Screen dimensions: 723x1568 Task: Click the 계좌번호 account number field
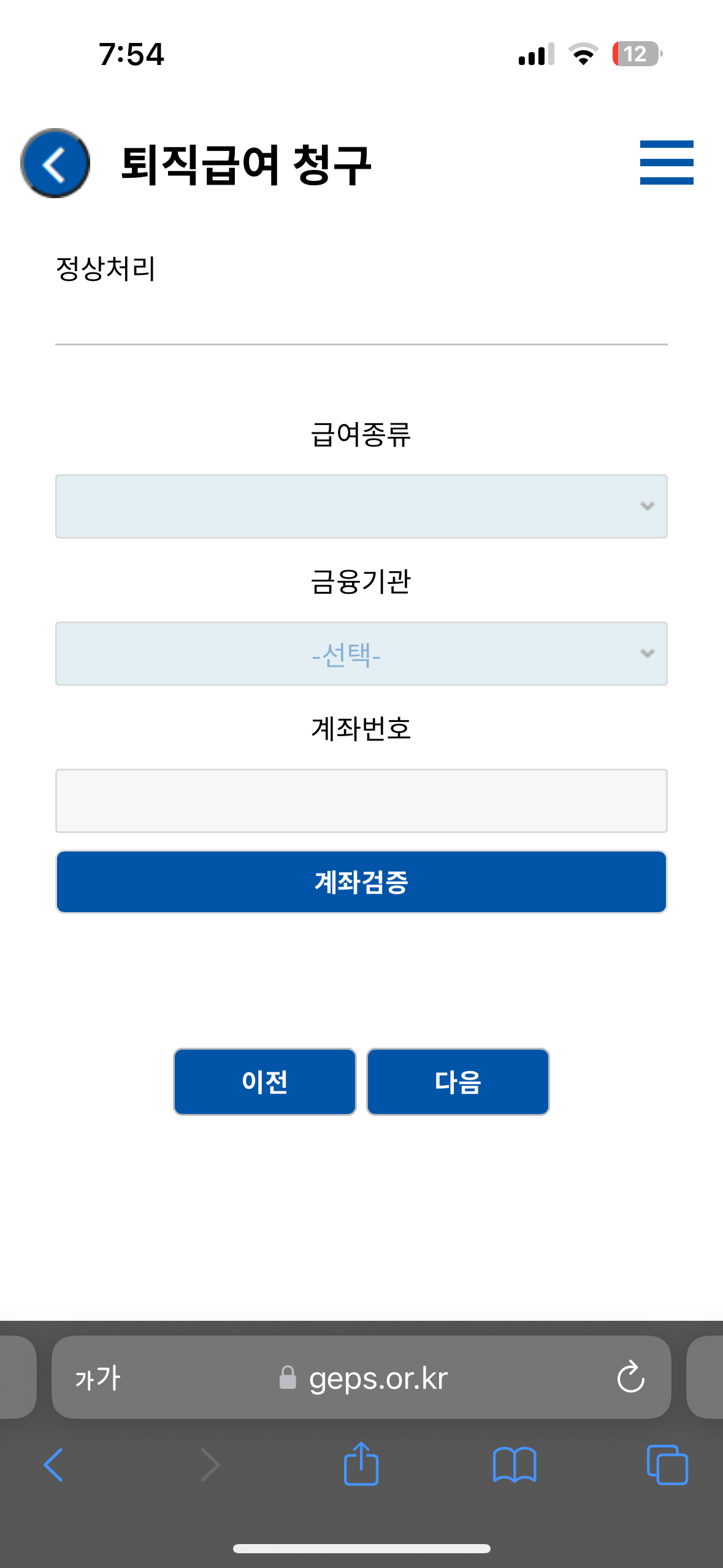[x=361, y=801]
